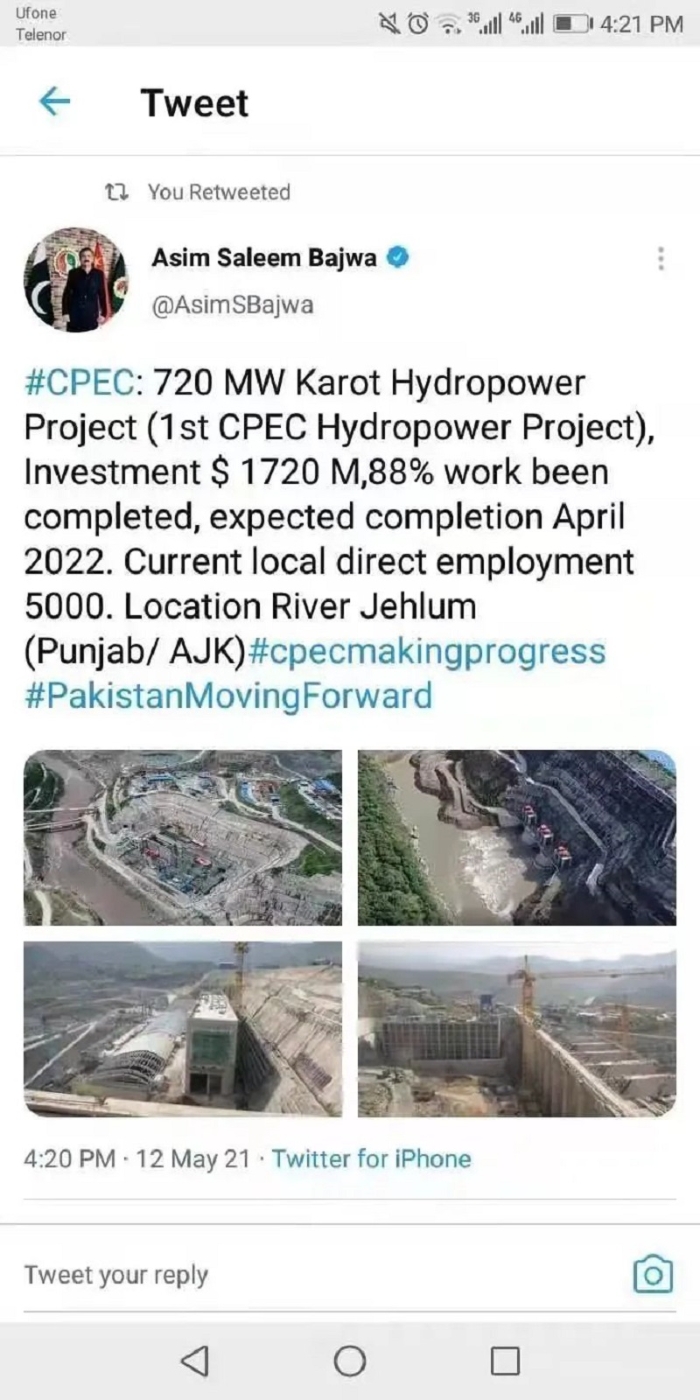Tap the system home button
This screenshot has width=700, height=1400.
click(350, 1361)
